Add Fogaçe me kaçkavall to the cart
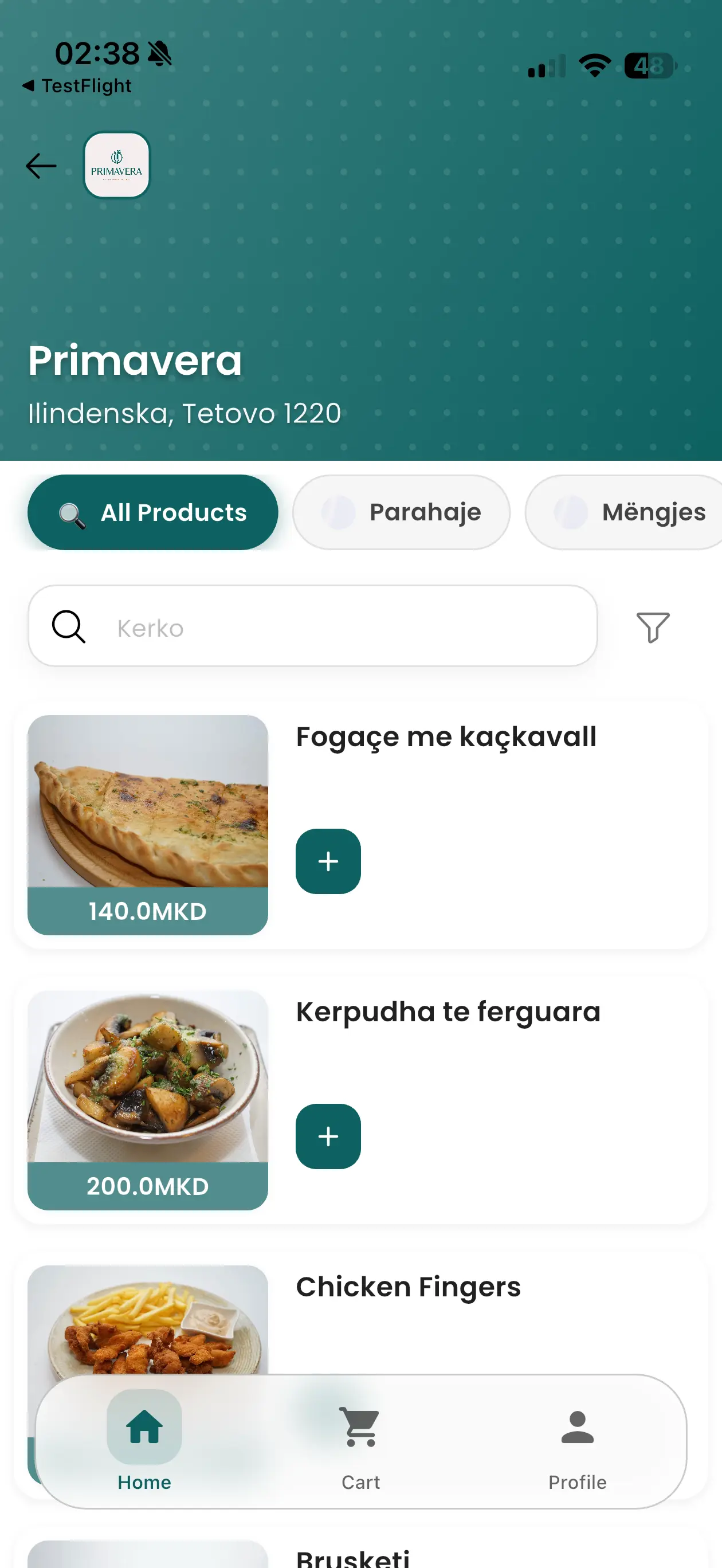This screenshot has width=722, height=1568. 328,861
